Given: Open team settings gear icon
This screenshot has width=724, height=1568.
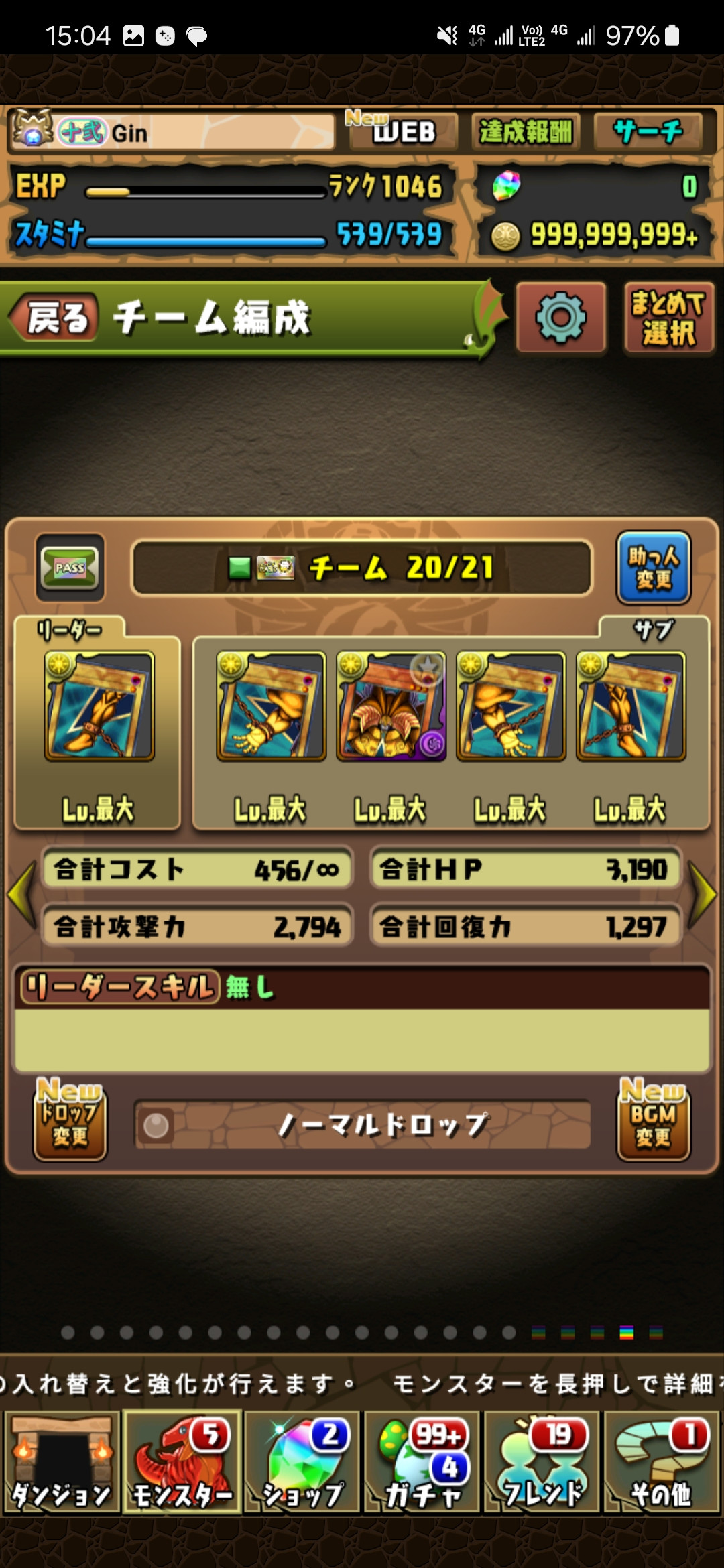Looking at the screenshot, I should click(x=560, y=317).
